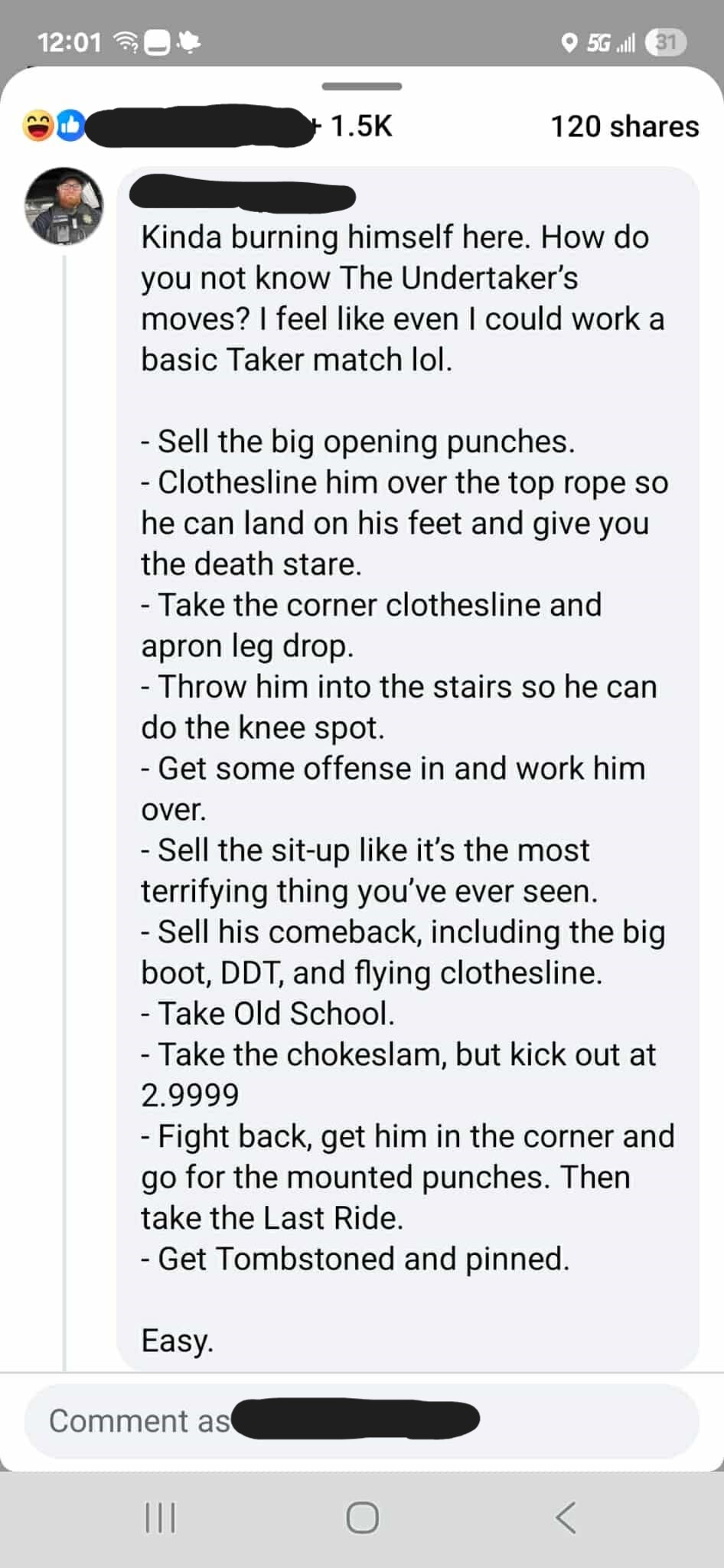Open the commenter's profile picture

[64, 206]
